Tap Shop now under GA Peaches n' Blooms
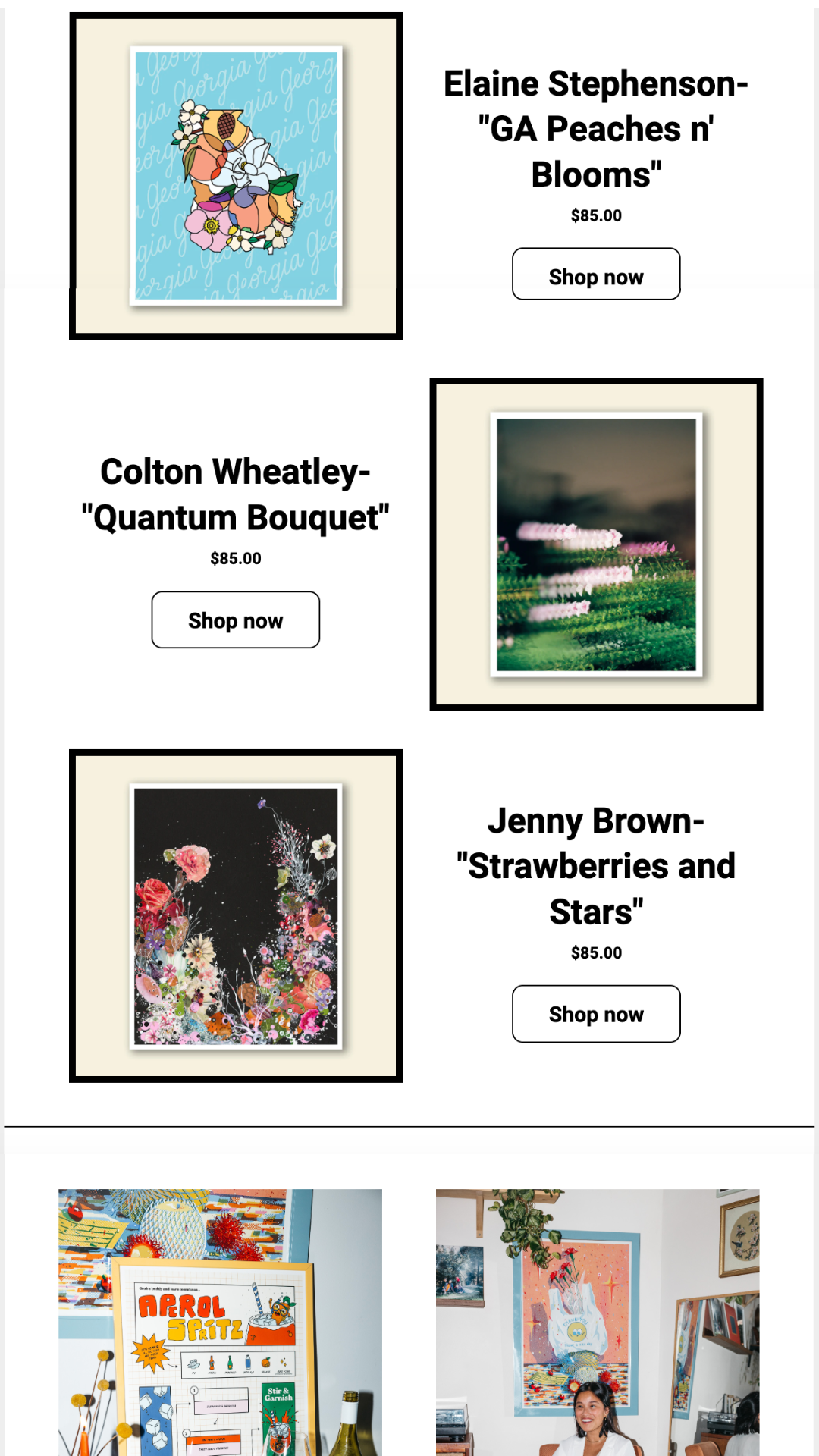The image size is (819, 1456). [x=596, y=274]
